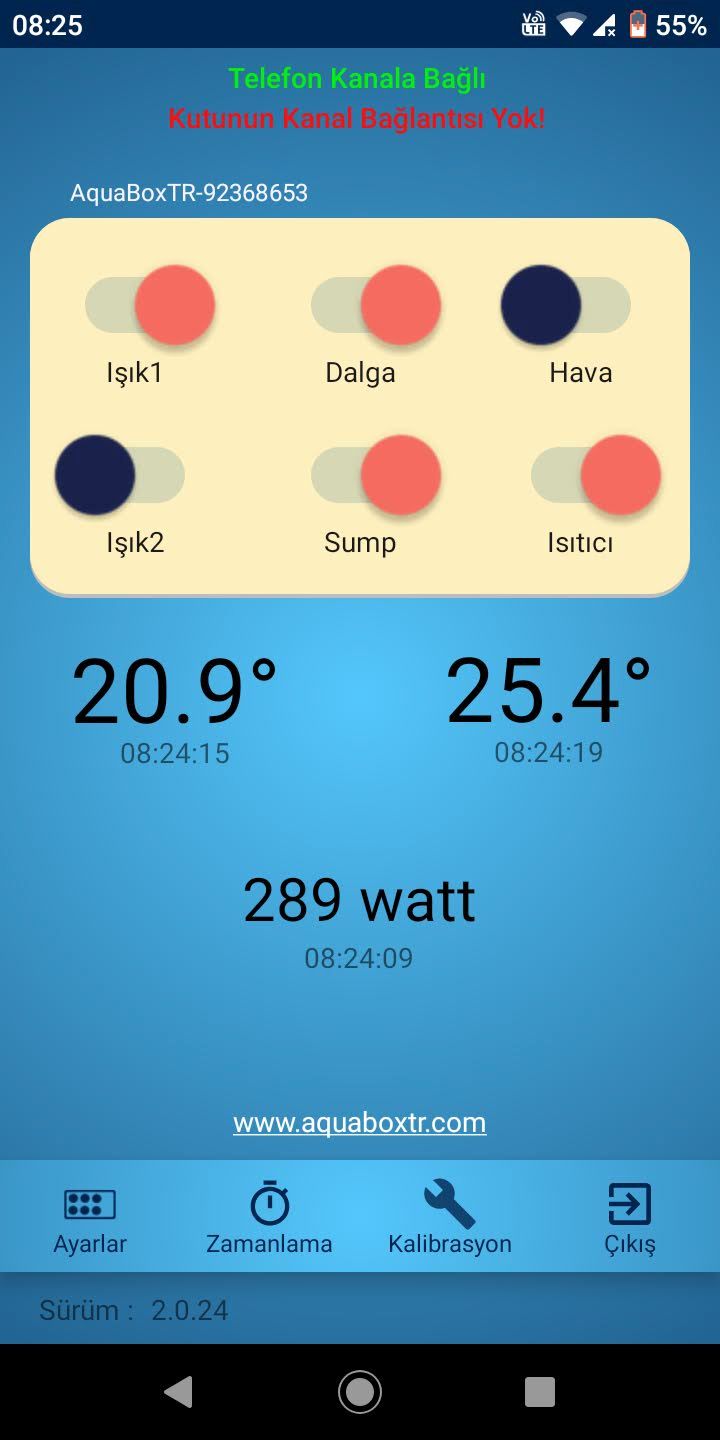Viewport: 720px width, 1440px height.
Task: Go back using the system back button
Action: (178, 1391)
